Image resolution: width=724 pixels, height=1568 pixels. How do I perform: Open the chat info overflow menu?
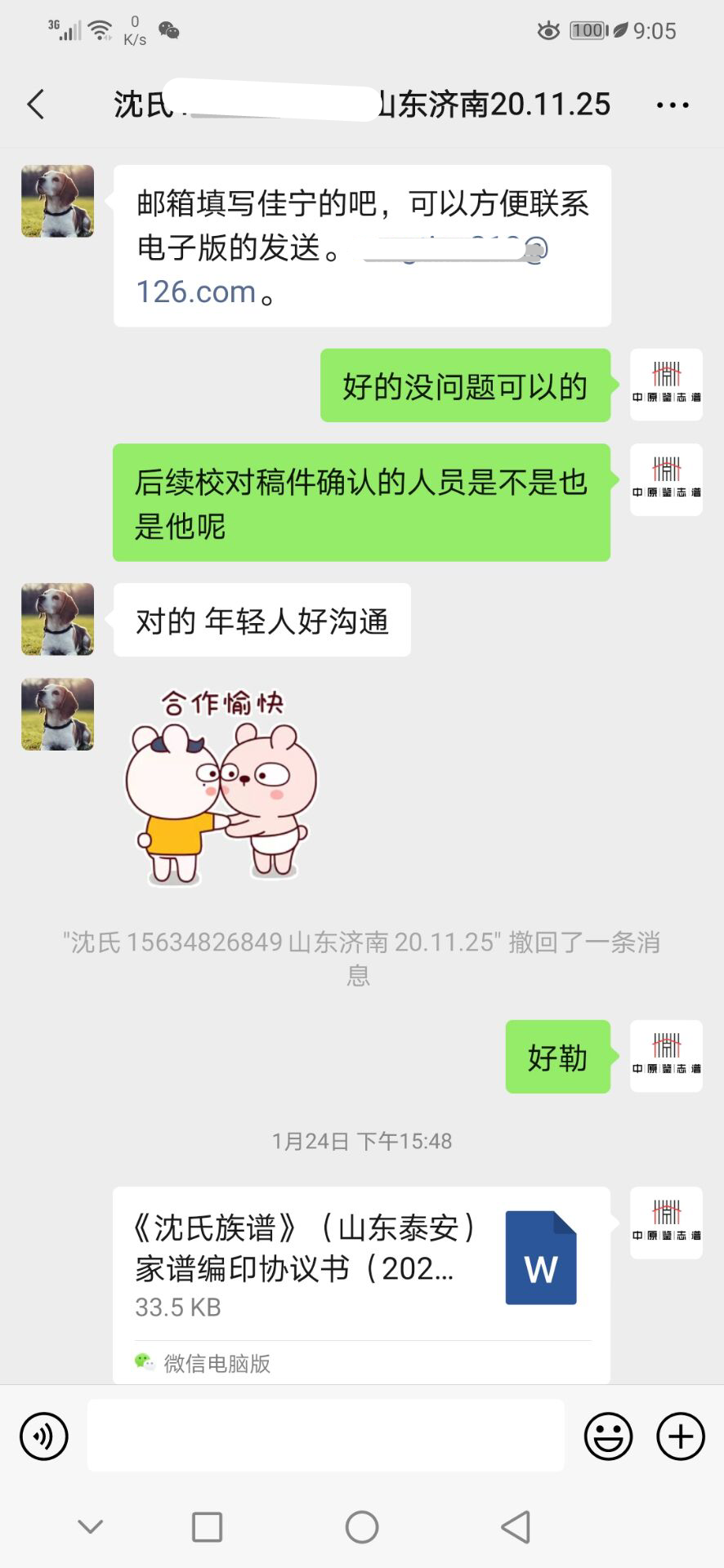coord(673,105)
